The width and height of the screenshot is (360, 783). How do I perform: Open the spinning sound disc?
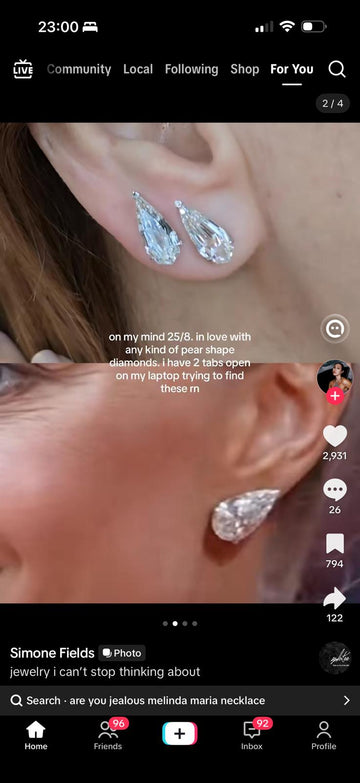[335, 658]
